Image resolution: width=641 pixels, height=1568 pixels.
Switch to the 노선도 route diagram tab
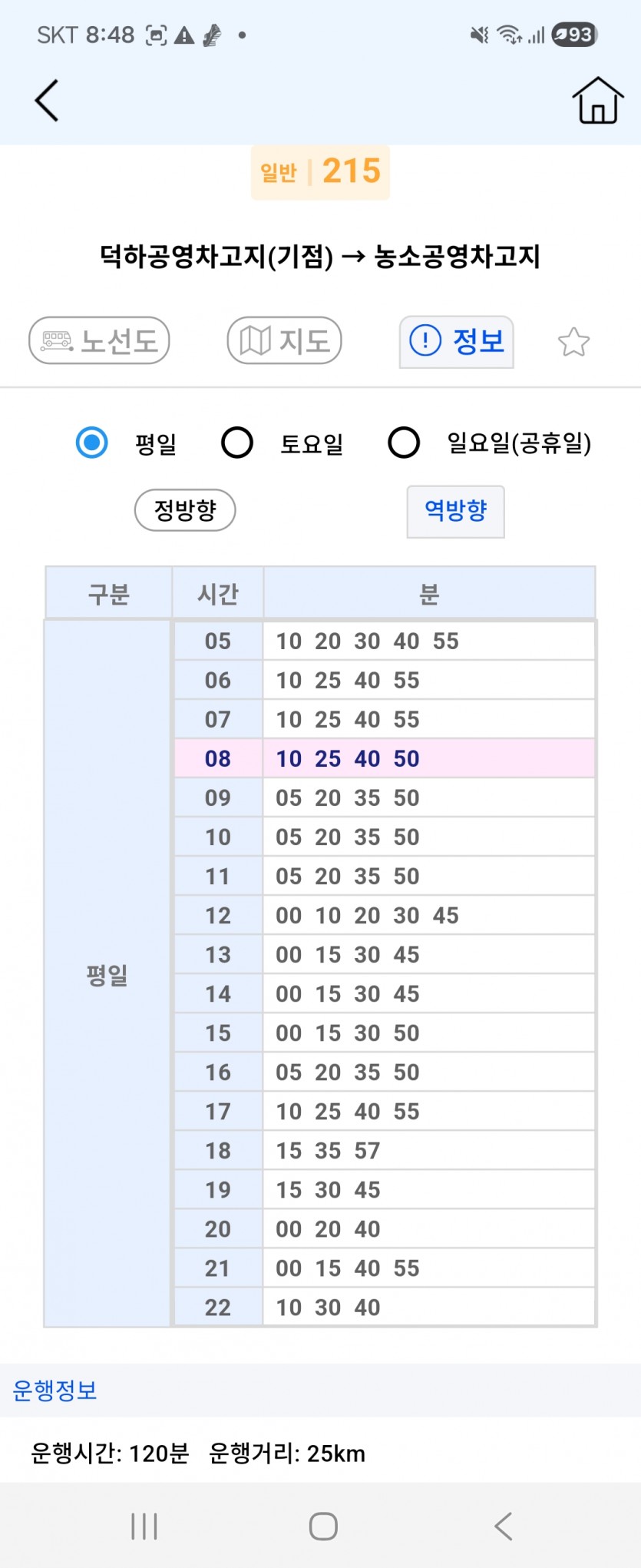click(x=99, y=340)
